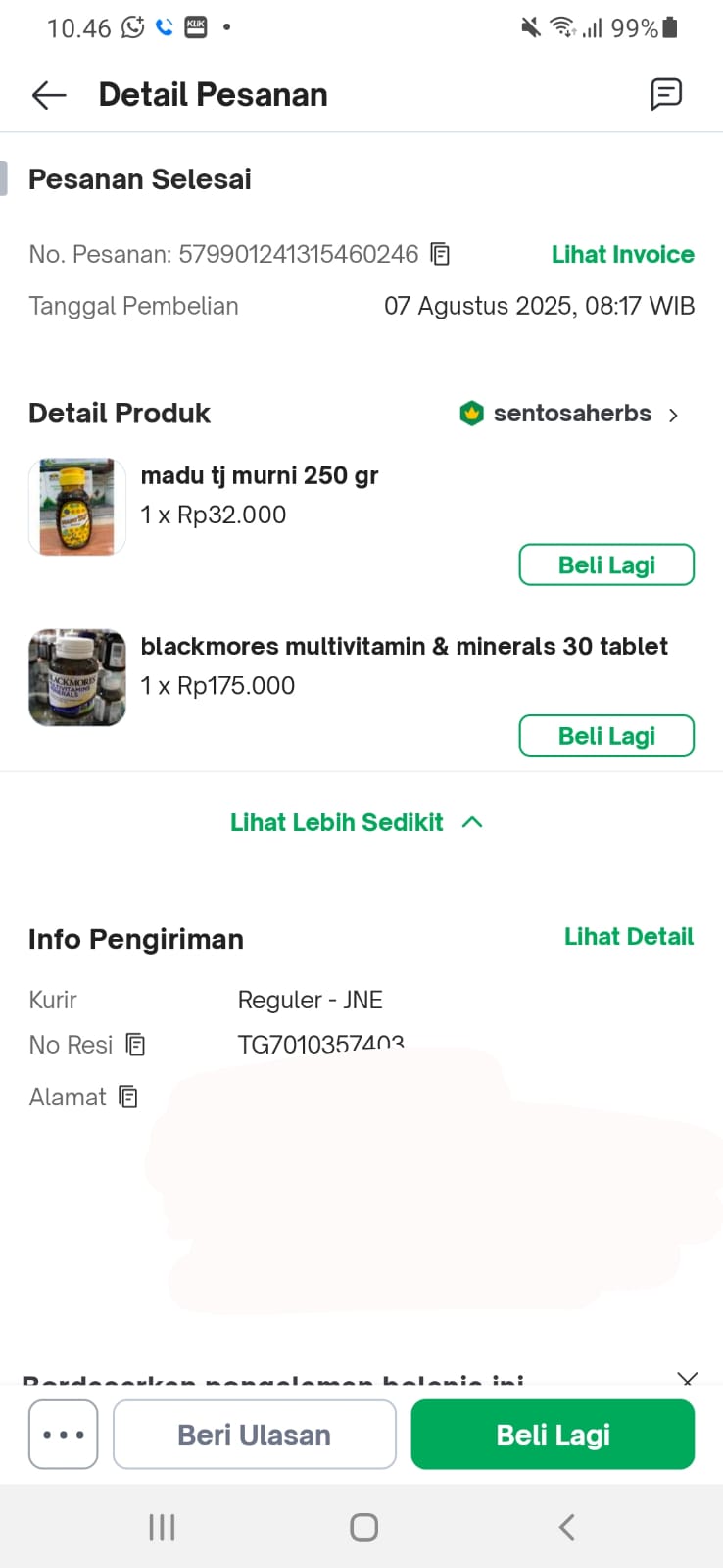The width and height of the screenshot is (723, 1568).
Task: Open the chat icon in the header
Action: [x=666, y=94]
